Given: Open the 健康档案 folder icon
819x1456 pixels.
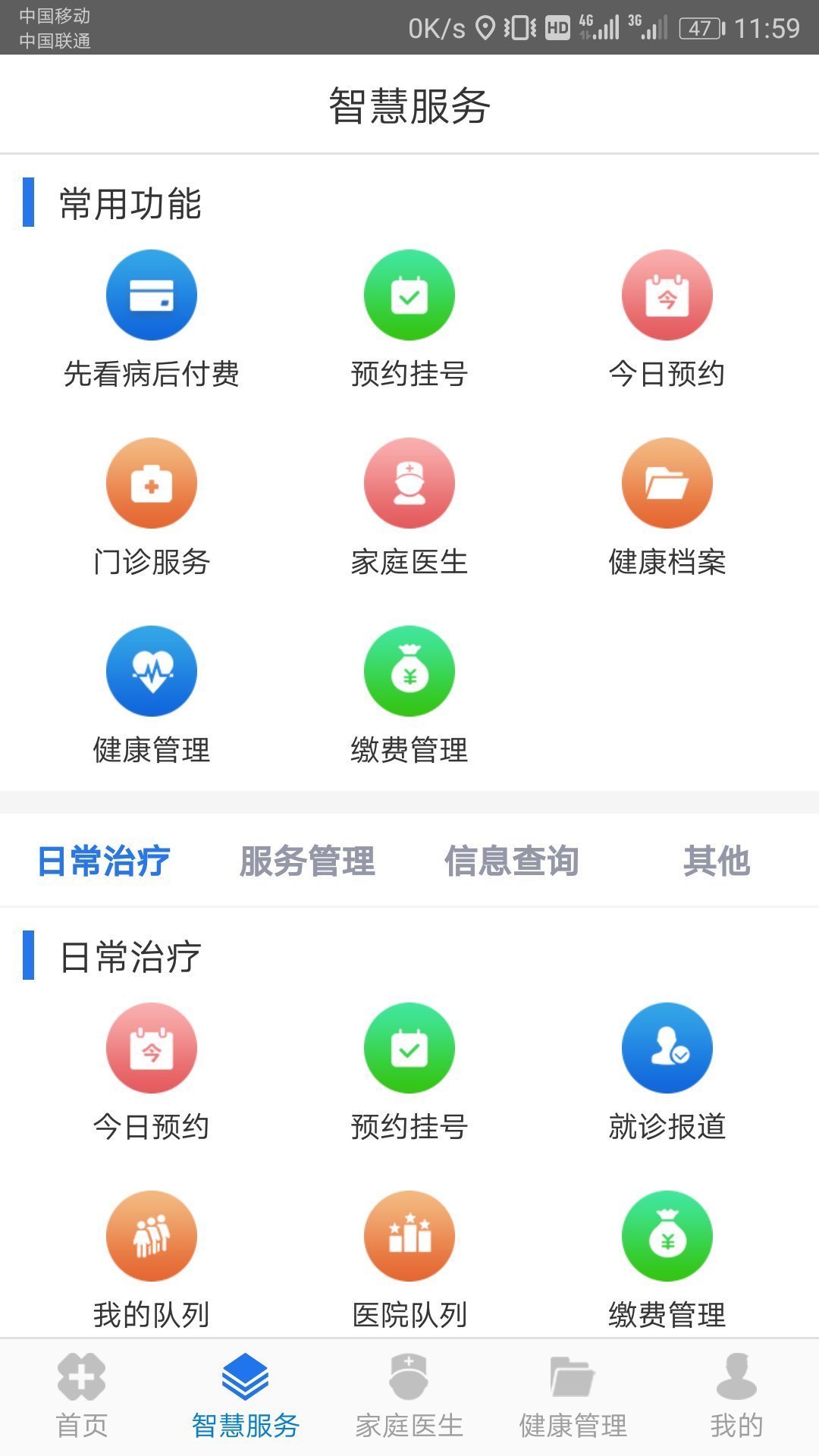Looking at the screenshot, I should pos(667,483).
